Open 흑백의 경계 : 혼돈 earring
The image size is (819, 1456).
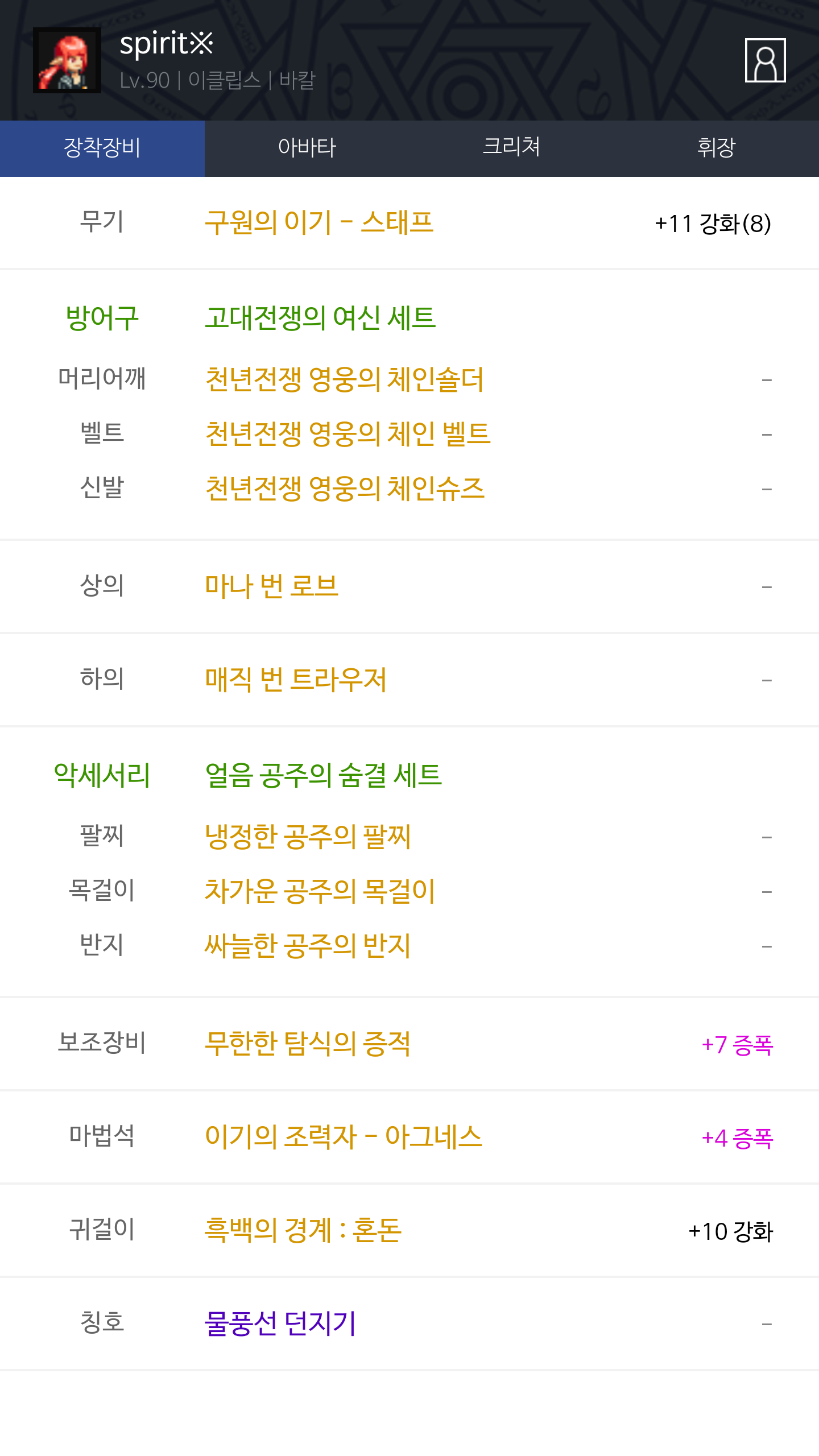(x=303, y=1230)
